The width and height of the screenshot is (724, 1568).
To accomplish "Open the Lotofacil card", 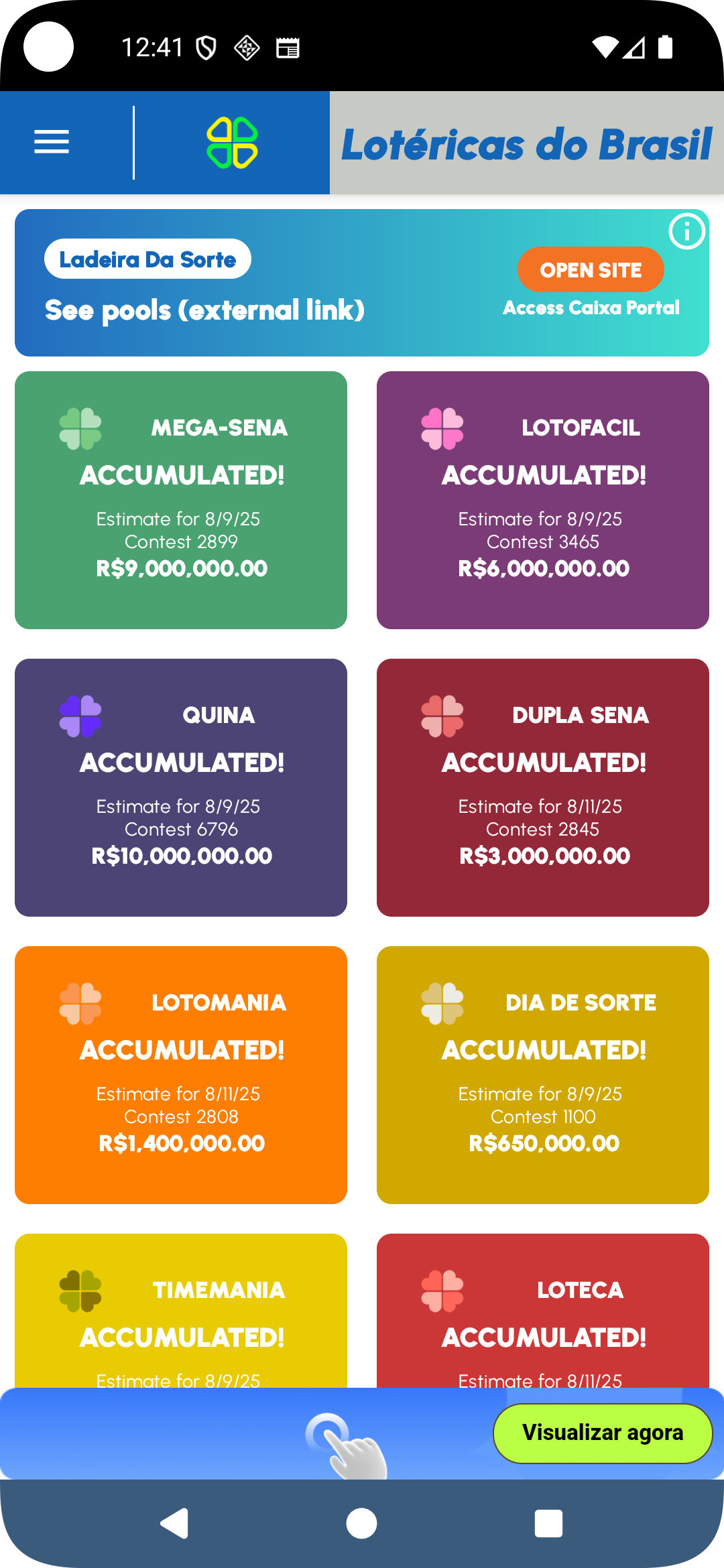I will click(543, 500).
